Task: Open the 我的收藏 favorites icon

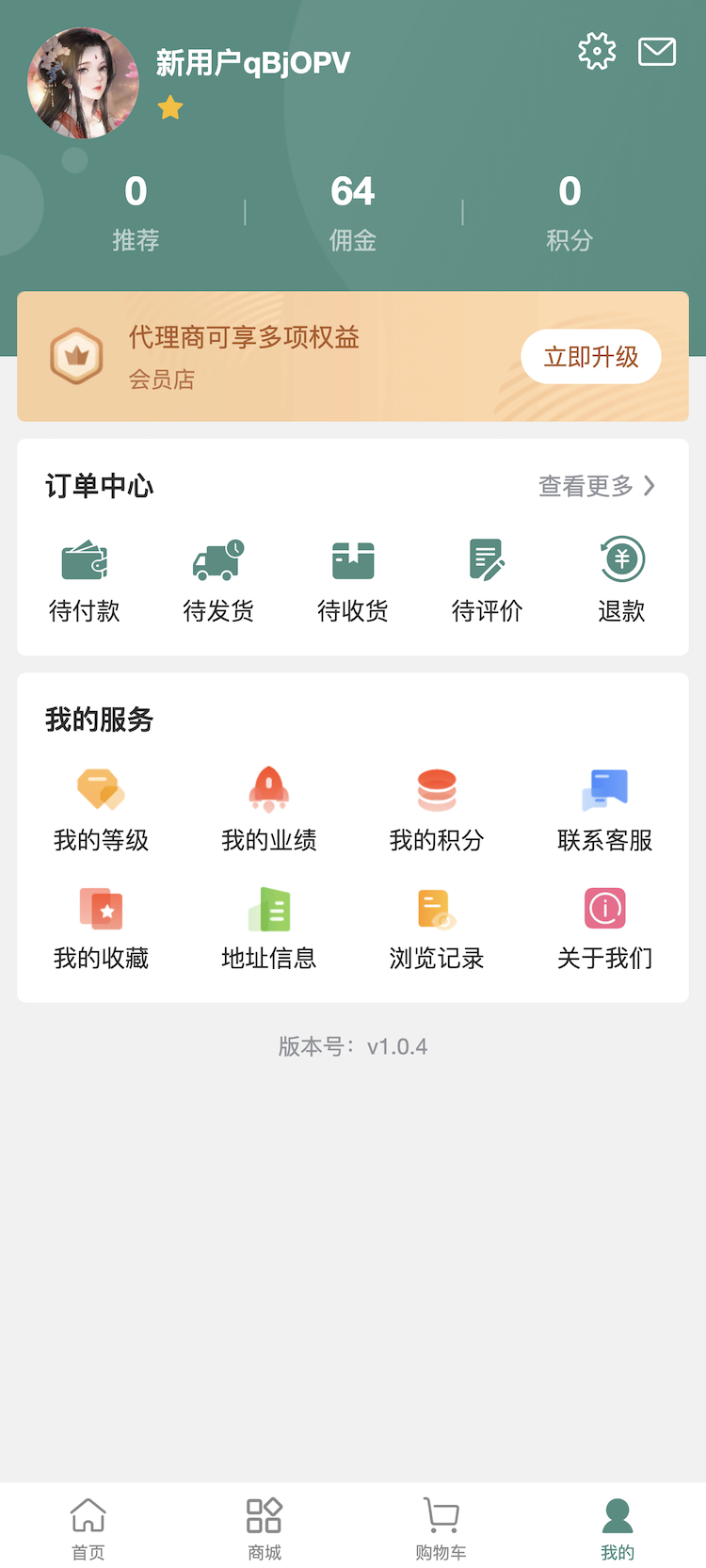Action: [101, 909]
